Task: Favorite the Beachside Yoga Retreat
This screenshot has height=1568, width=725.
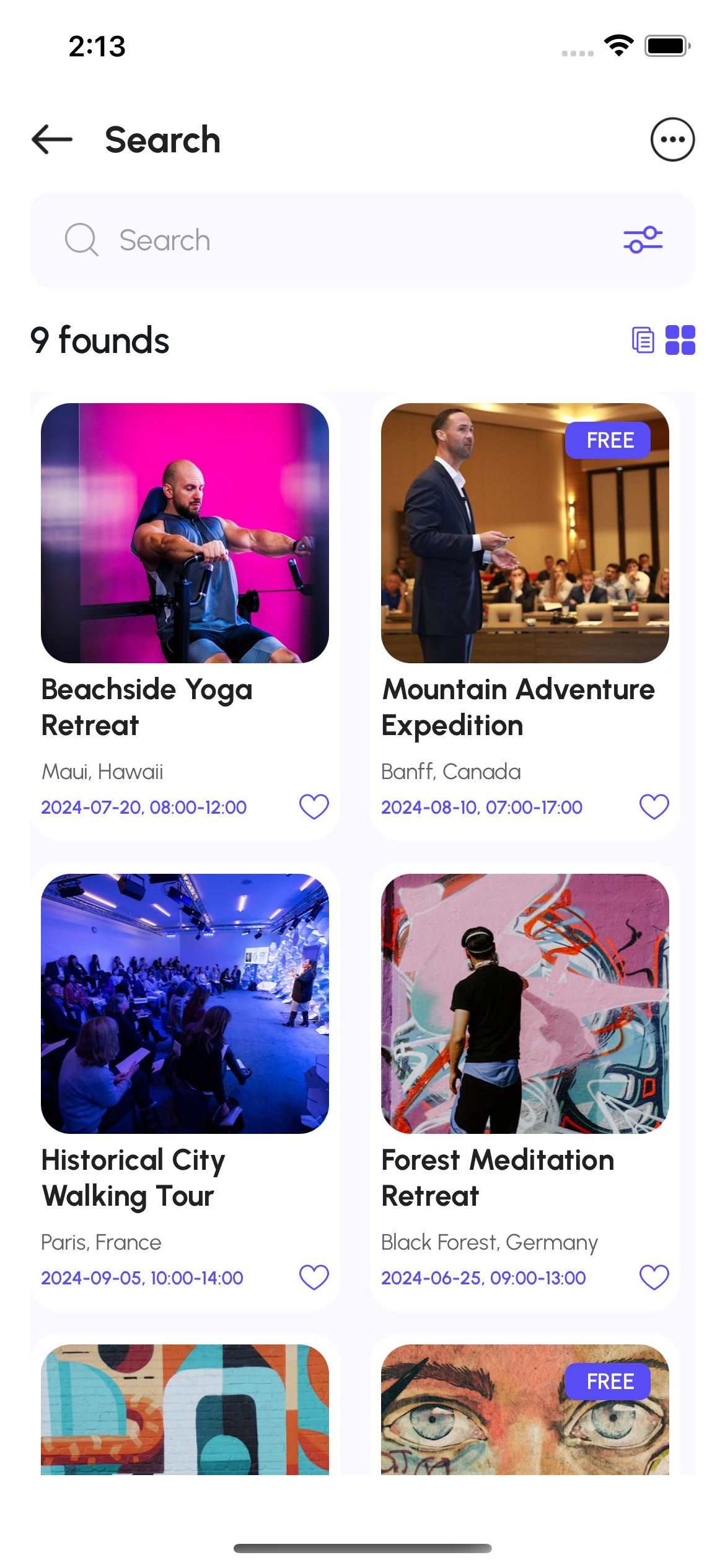Action: coord(314,807)
